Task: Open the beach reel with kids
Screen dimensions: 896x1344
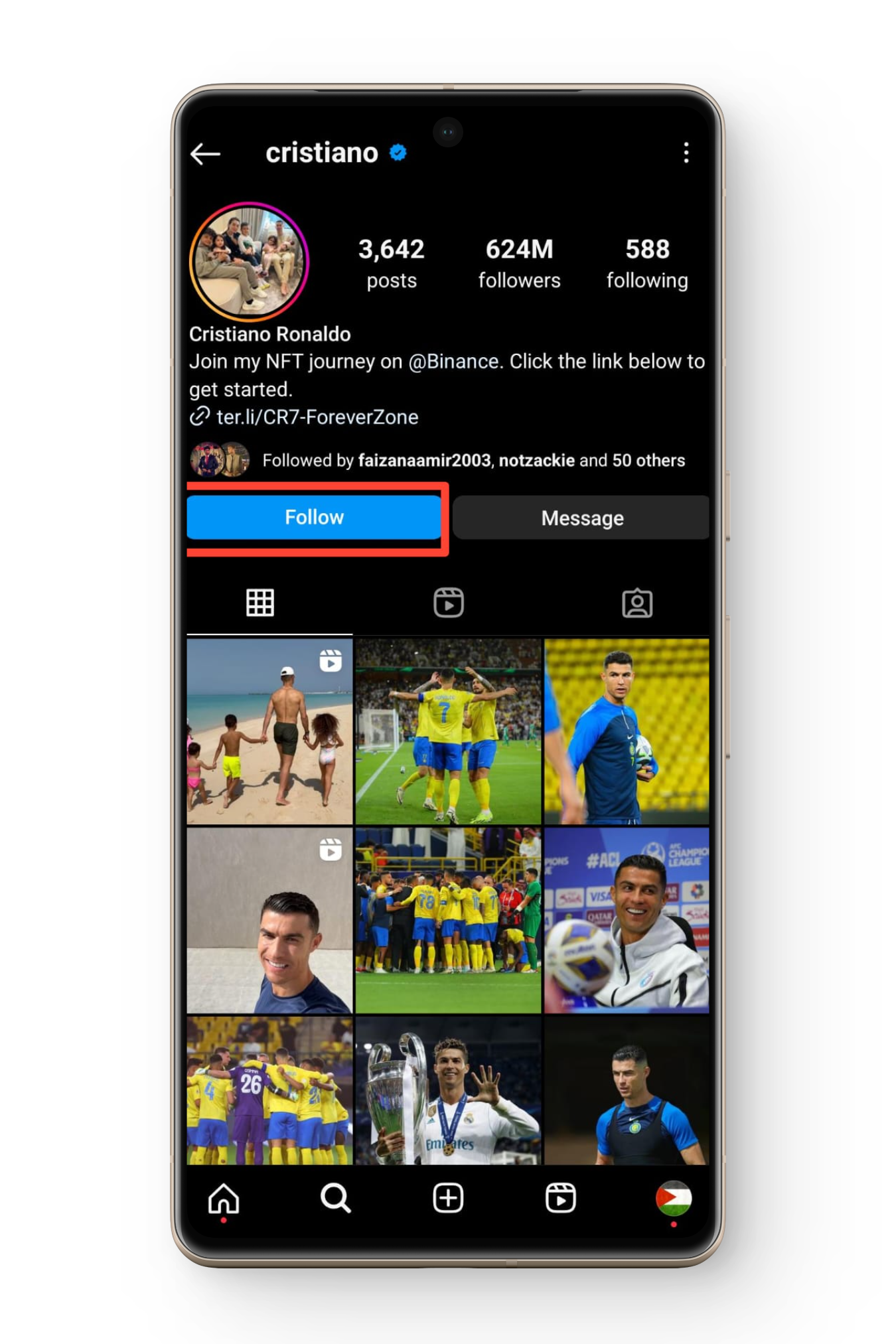Action: click(x=269, y=731)
